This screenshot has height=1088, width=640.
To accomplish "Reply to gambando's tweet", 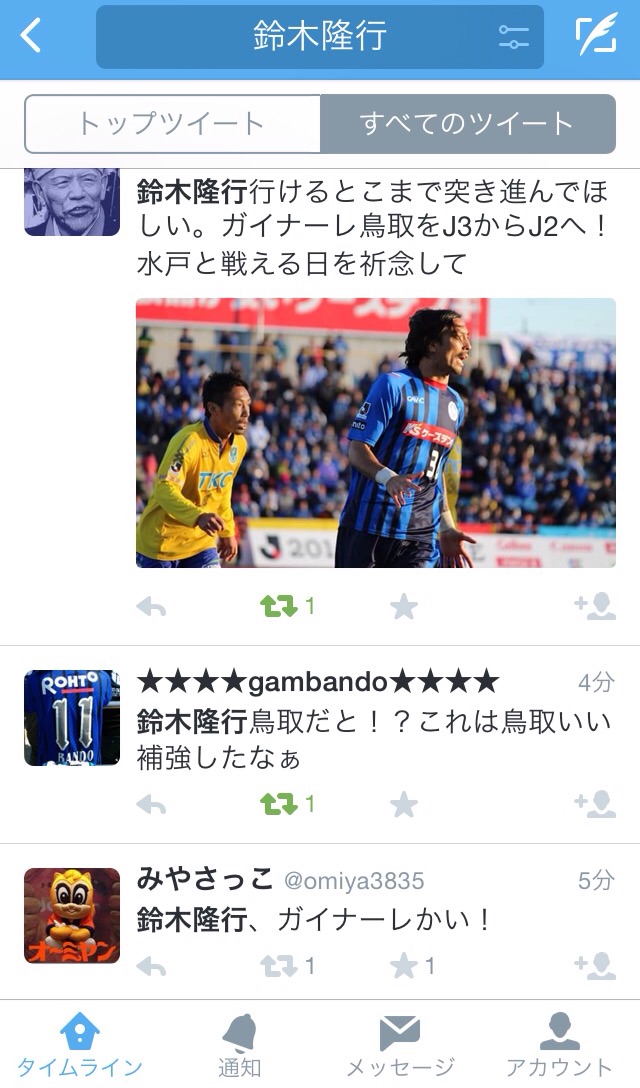I will 151,803.
